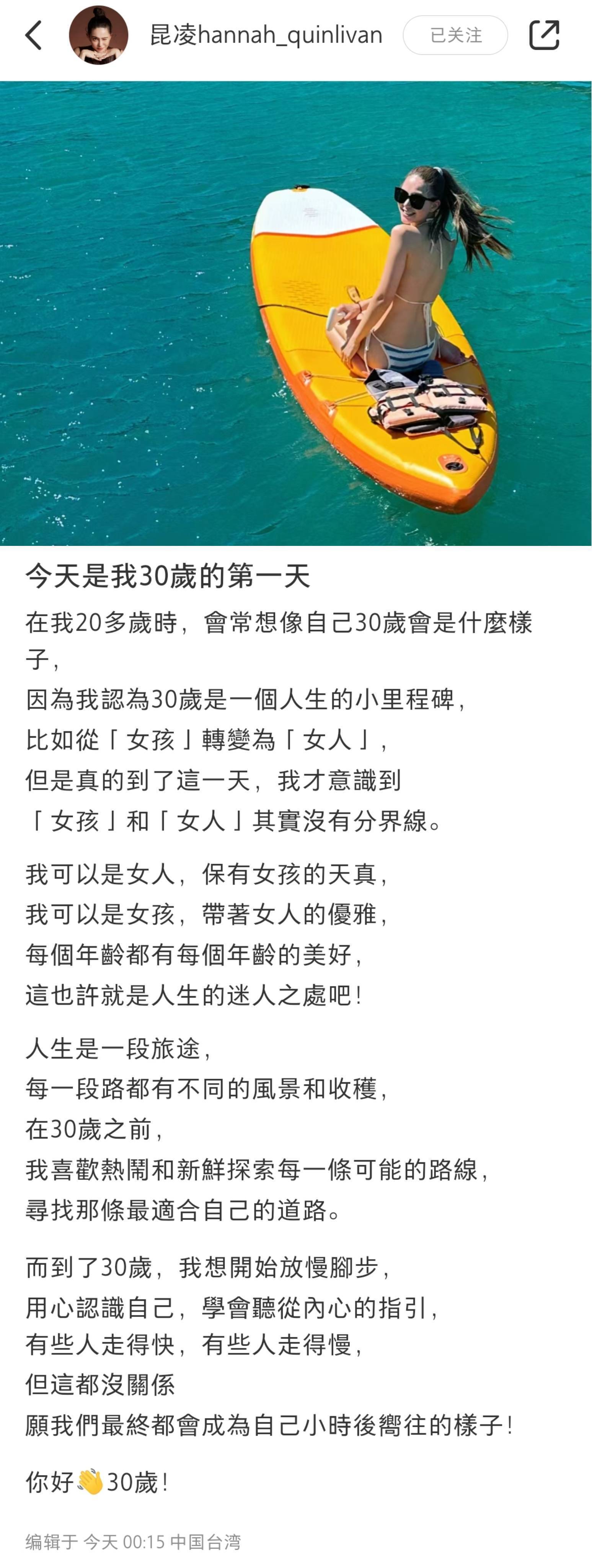This screenshot has width=592, height=1568.
Task: Share this post via the share icon
Action: (x=543, y=35)
